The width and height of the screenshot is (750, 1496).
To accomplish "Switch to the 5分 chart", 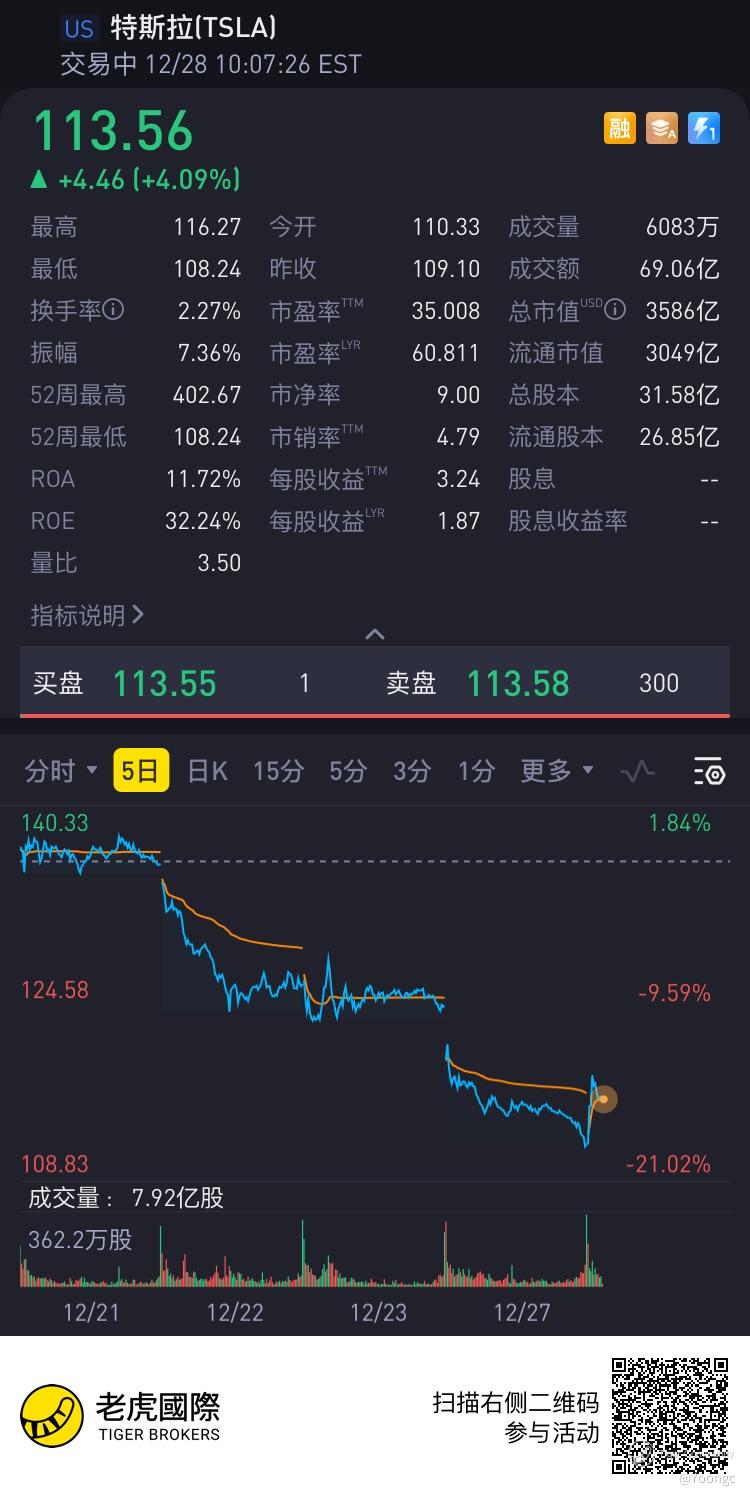I will (348, 771).
